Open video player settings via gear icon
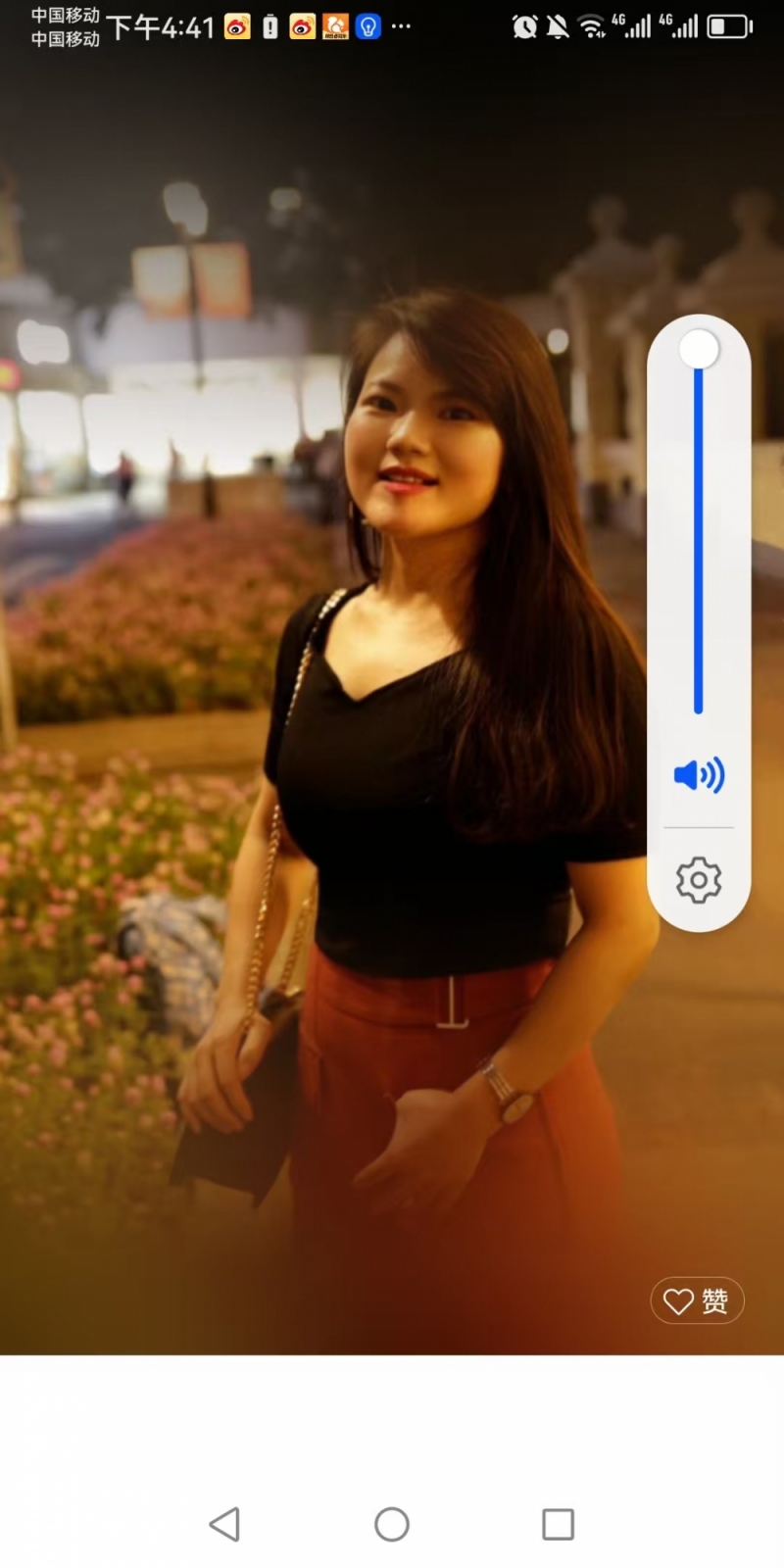The image size is (784, 1568). (699, 880)
